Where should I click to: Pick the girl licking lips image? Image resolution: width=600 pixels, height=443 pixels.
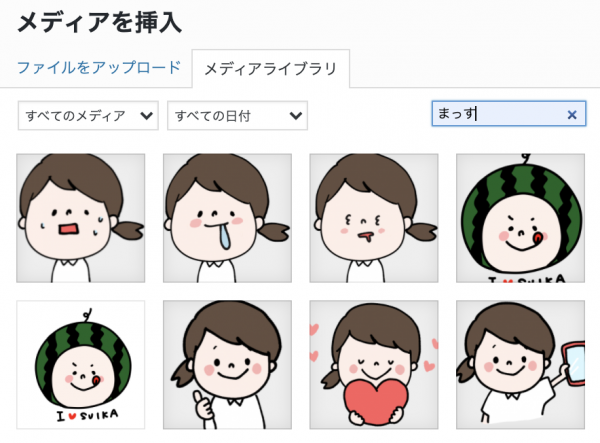pyautogui.click(x=374, y=218)
